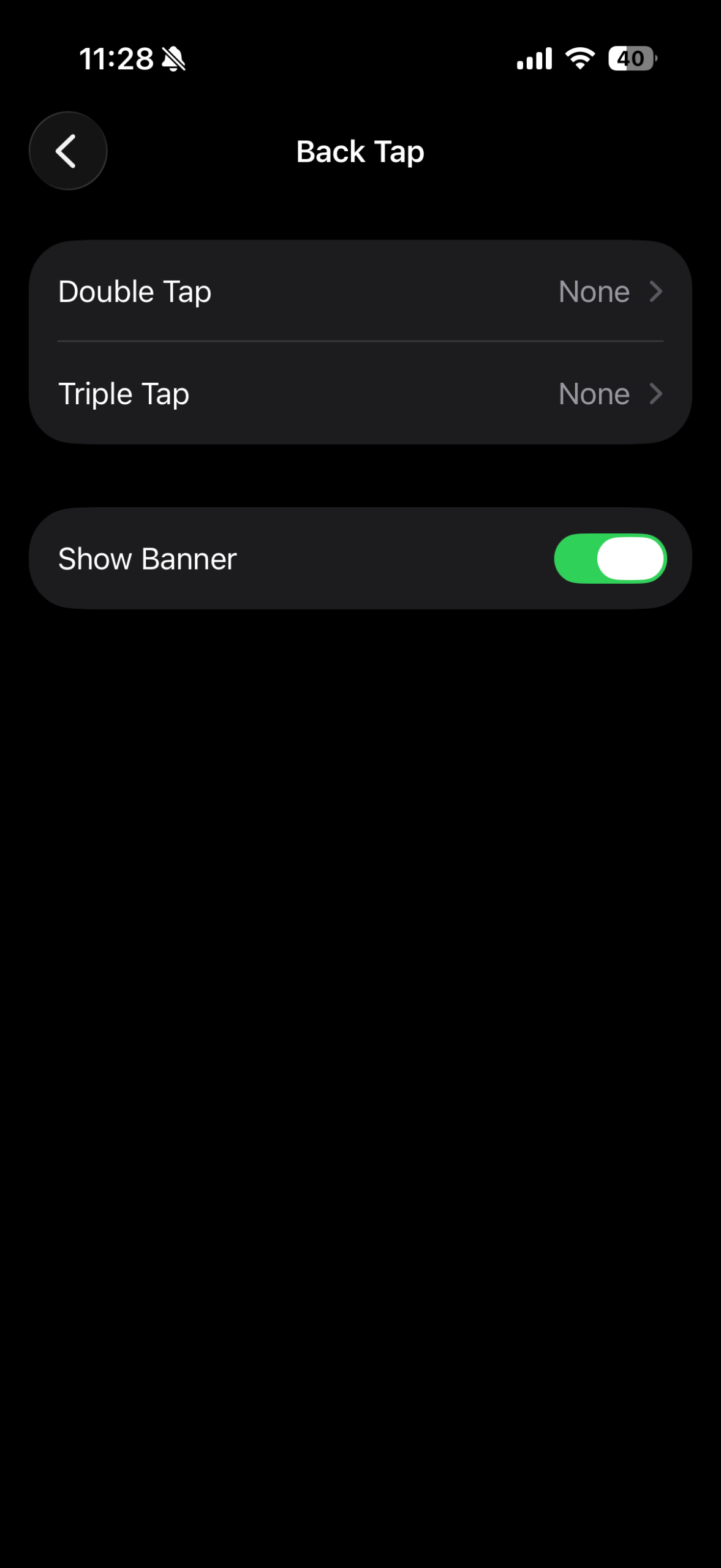Tap the 11:28 clock in the status bar
Image resolution: width=721 pixels, height=1568 pixels.
pos(117,58)
